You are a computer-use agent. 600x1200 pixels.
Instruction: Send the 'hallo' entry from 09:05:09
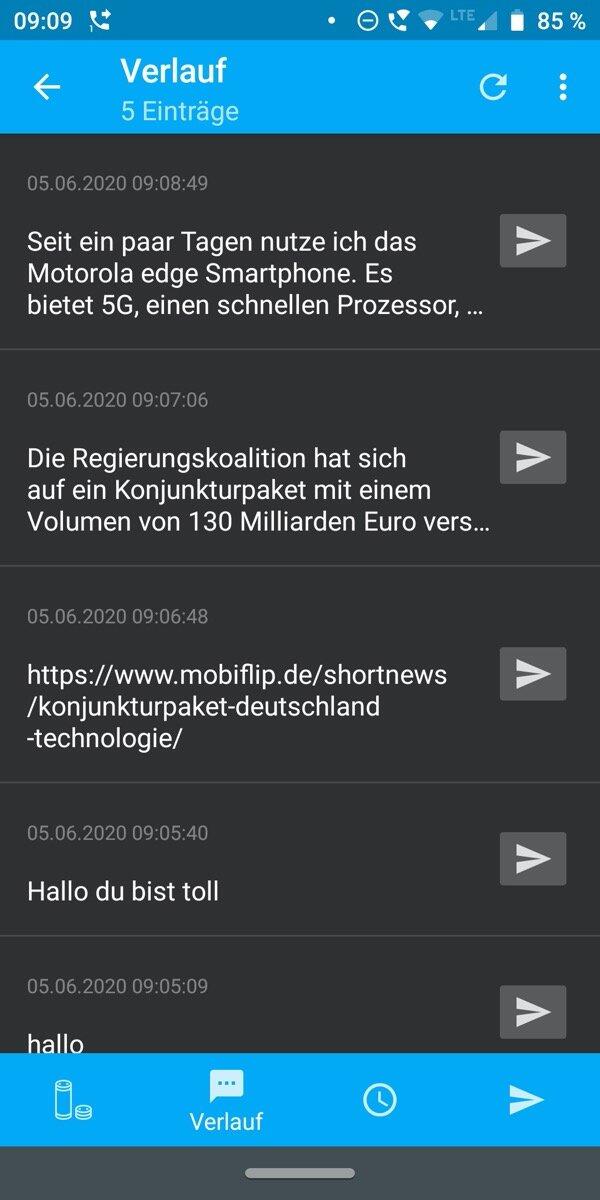[533, 1012]
